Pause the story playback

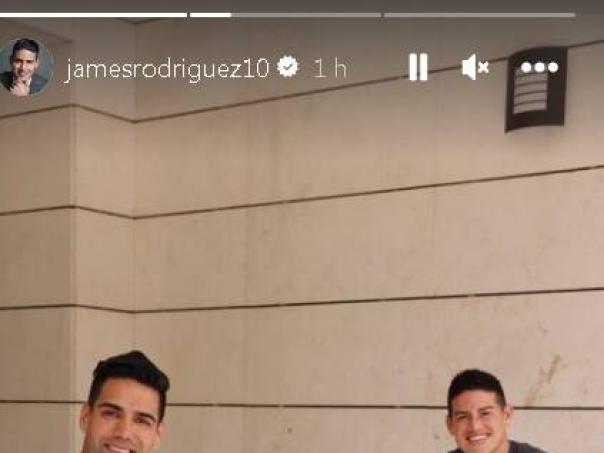(418, 68)
